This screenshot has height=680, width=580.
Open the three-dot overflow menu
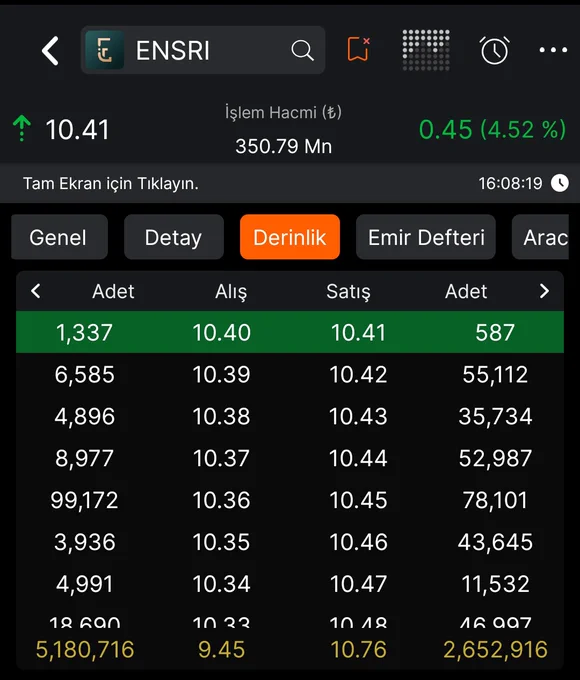(553, 50)
